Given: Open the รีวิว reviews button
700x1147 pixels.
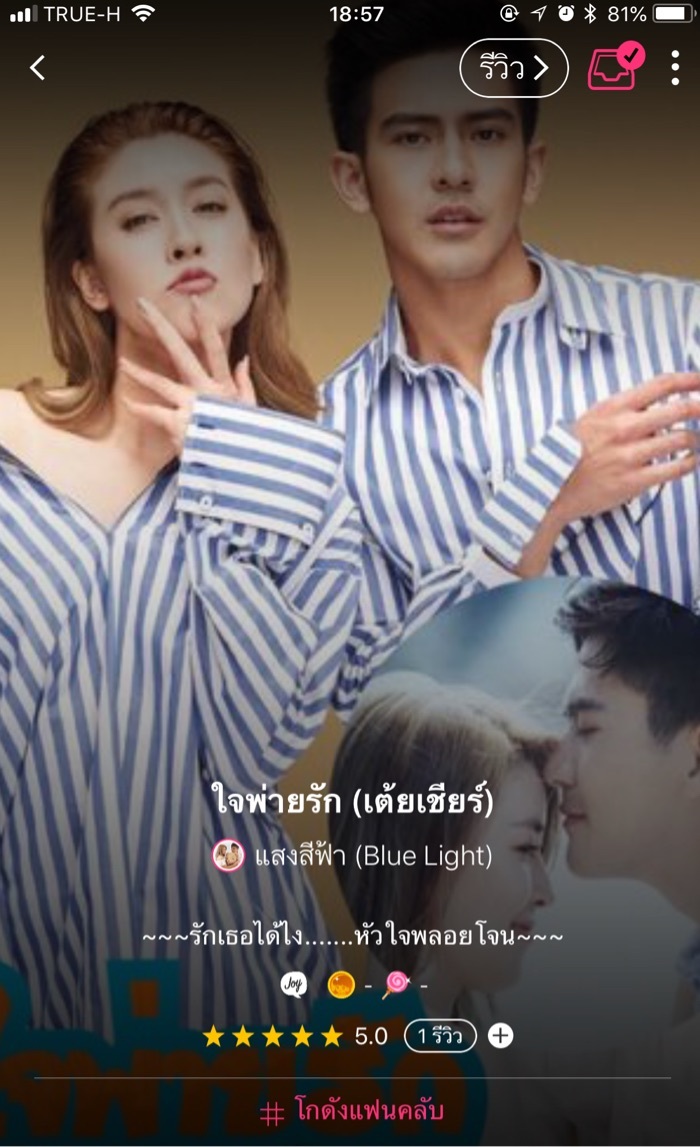Looking at the screenshot, I should [x=513, y=68].
